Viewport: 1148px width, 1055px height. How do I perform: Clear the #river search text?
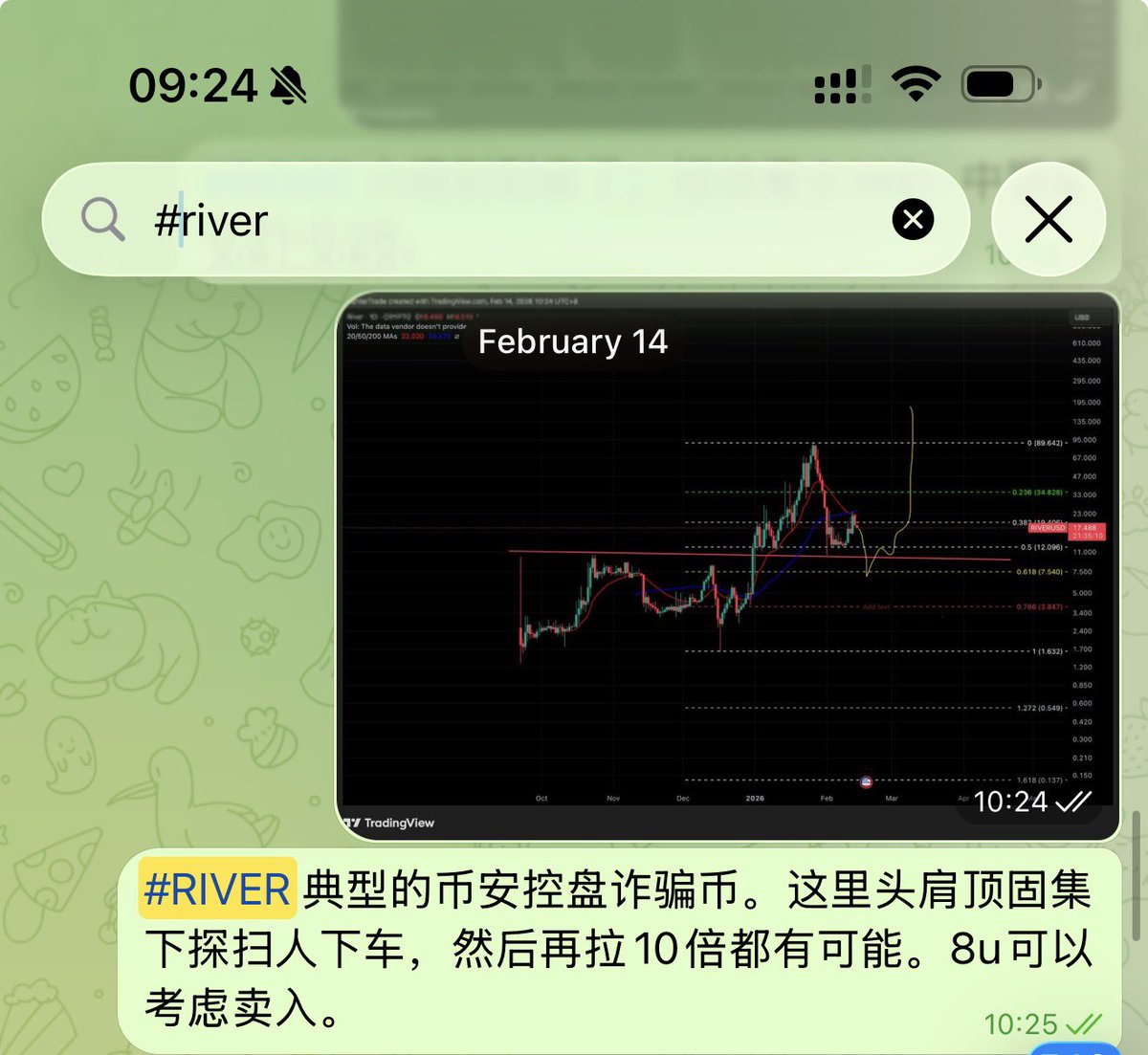click(913, 220)
